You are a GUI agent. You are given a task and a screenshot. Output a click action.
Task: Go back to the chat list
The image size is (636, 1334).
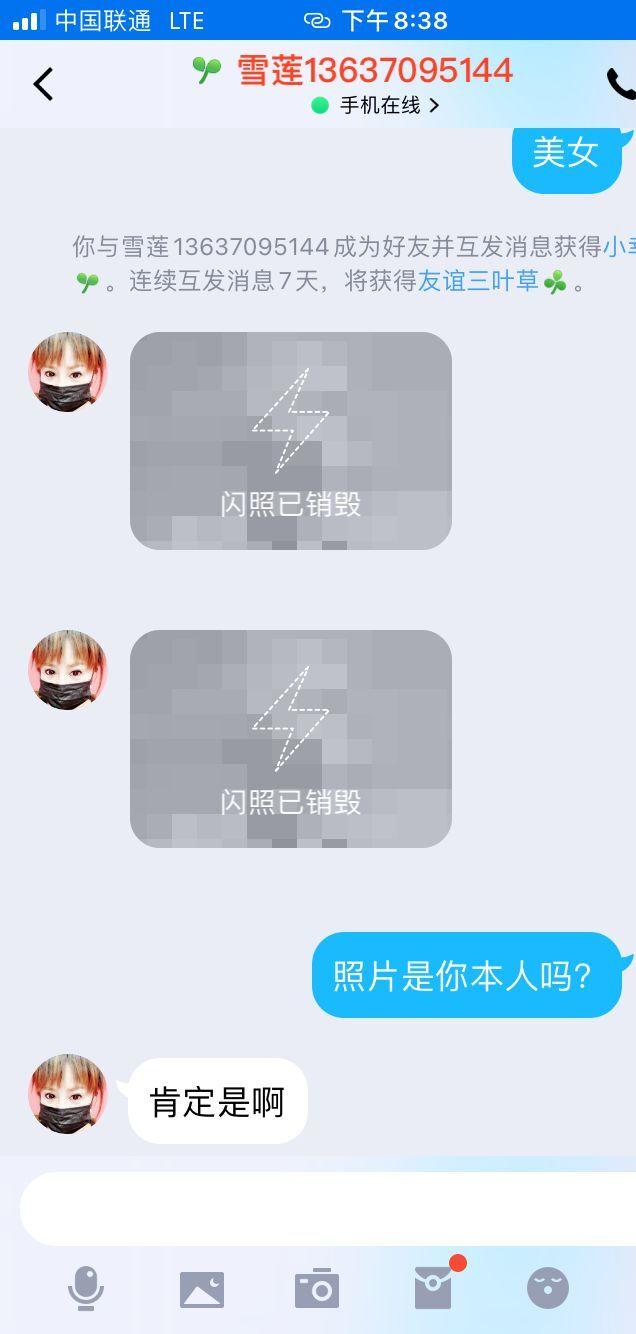43,85
